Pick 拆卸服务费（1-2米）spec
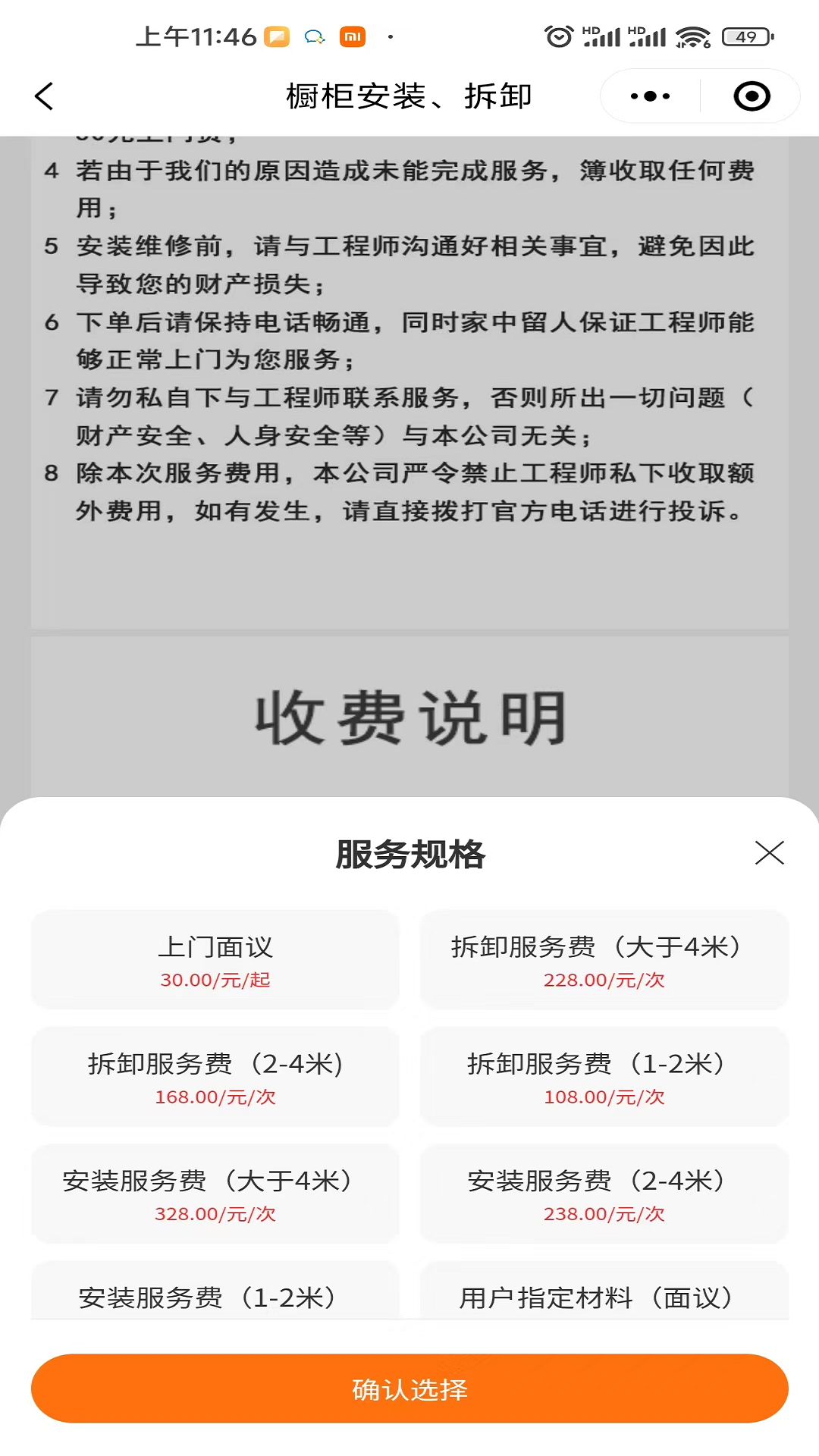Viewport: 819px width, 1456px height. pos(604,1077)
